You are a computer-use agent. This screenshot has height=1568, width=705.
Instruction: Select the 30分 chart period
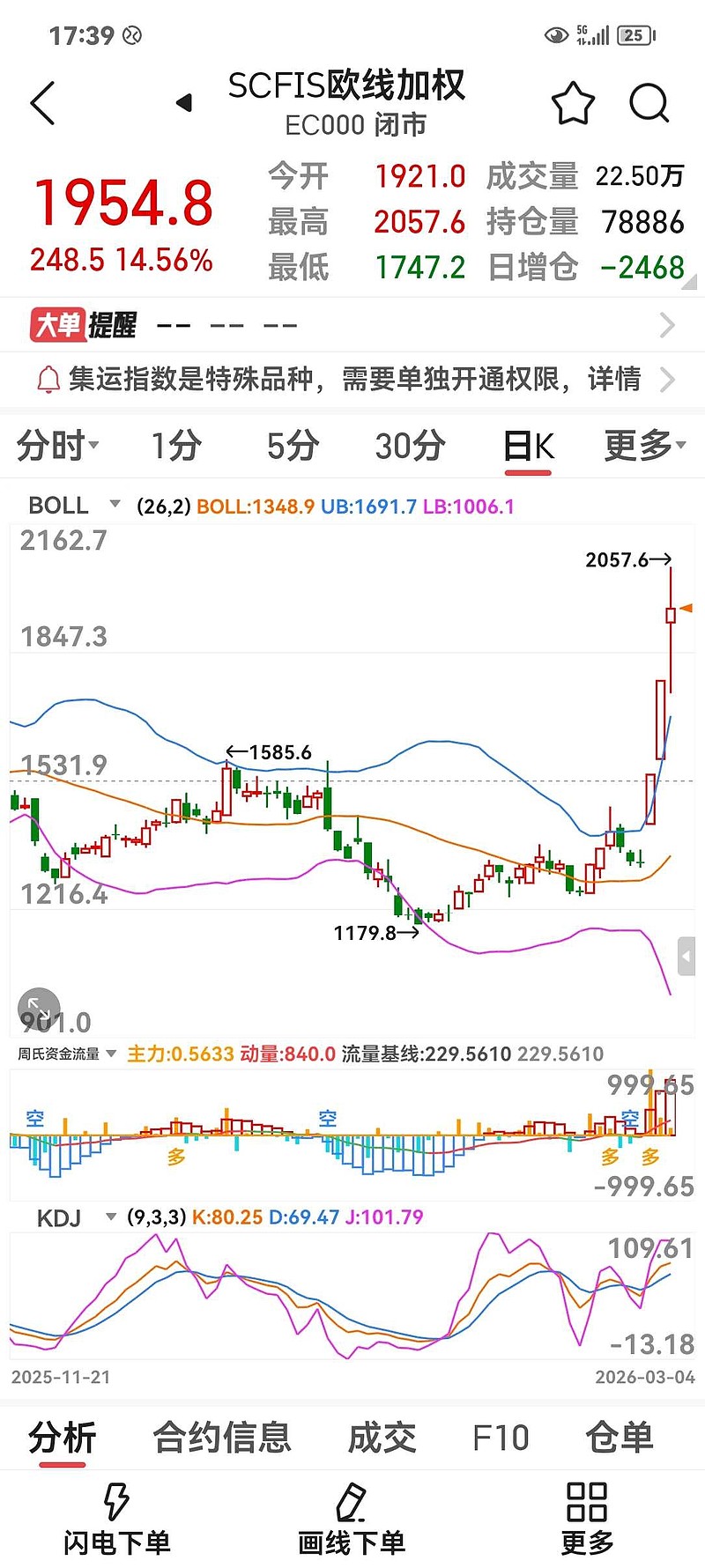(x=410, y=446)
